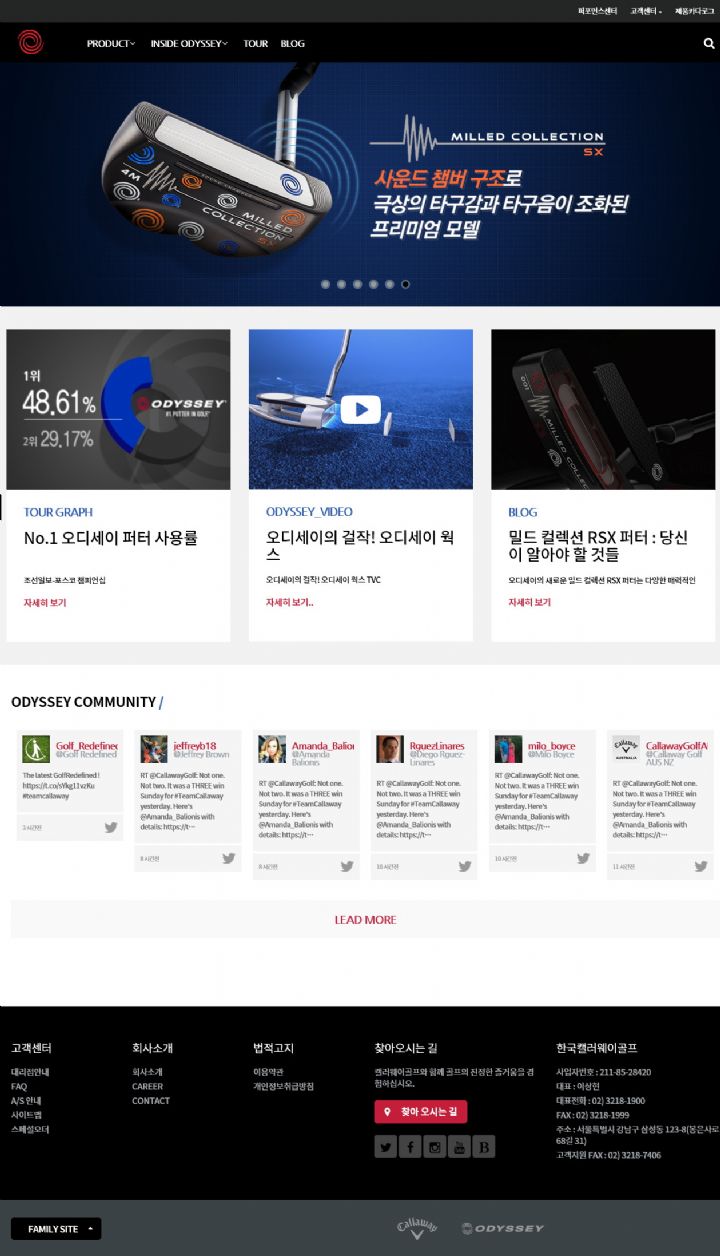Read more about the Milled Collection RSX blog
Screen dimensions: 720x1256
(529, 602)
